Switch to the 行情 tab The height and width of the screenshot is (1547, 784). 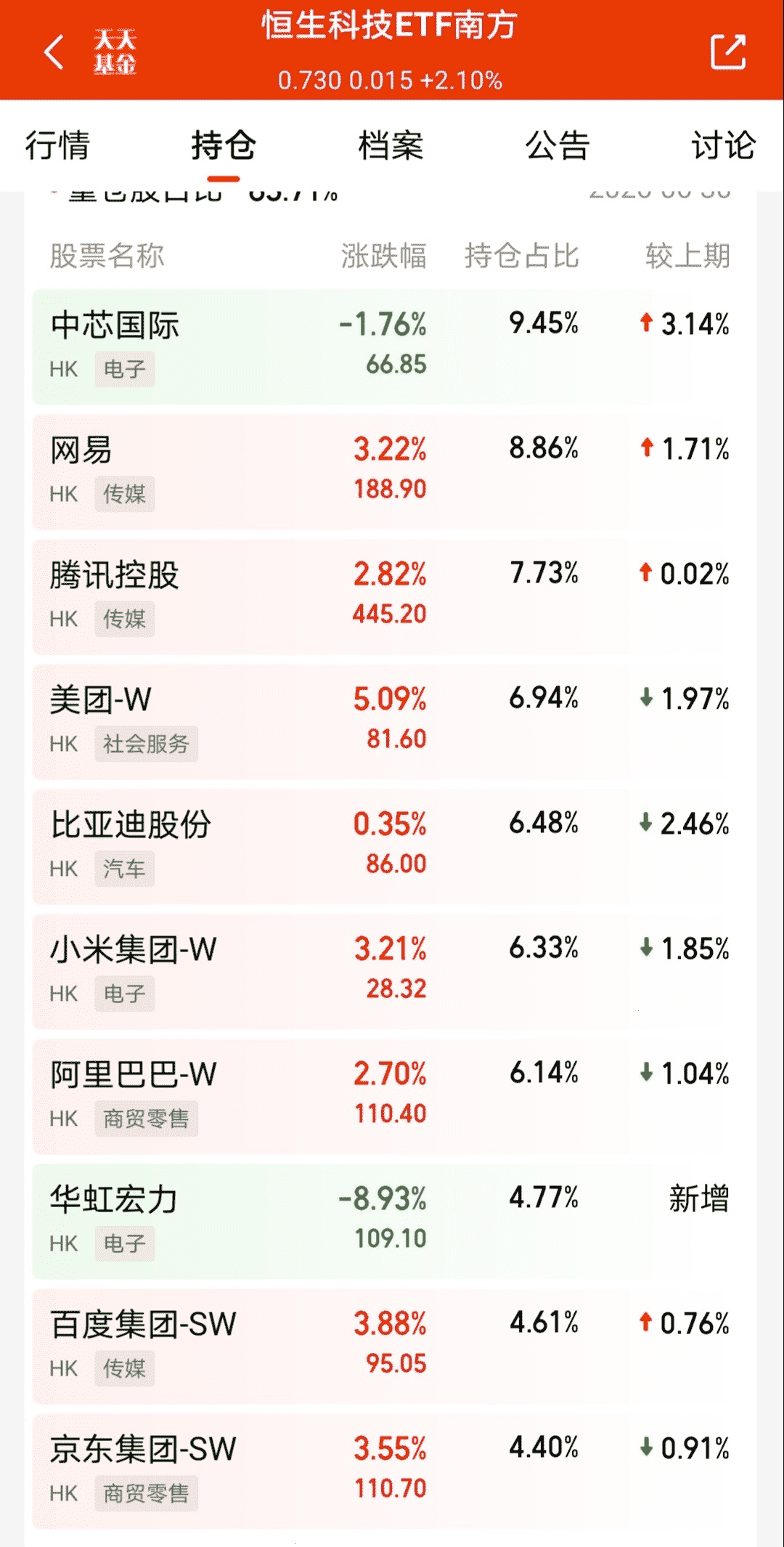coord(57,145)
